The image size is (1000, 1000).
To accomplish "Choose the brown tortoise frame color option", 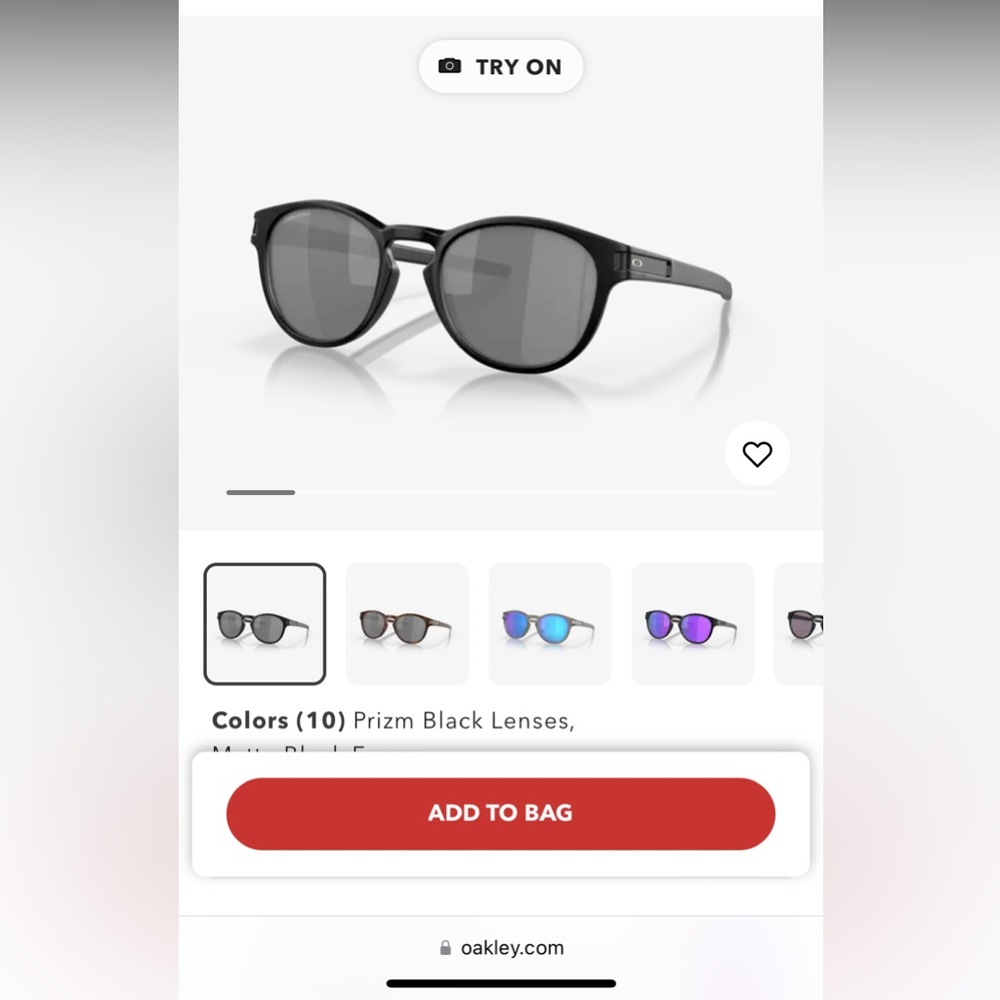I will pos(407,624).
